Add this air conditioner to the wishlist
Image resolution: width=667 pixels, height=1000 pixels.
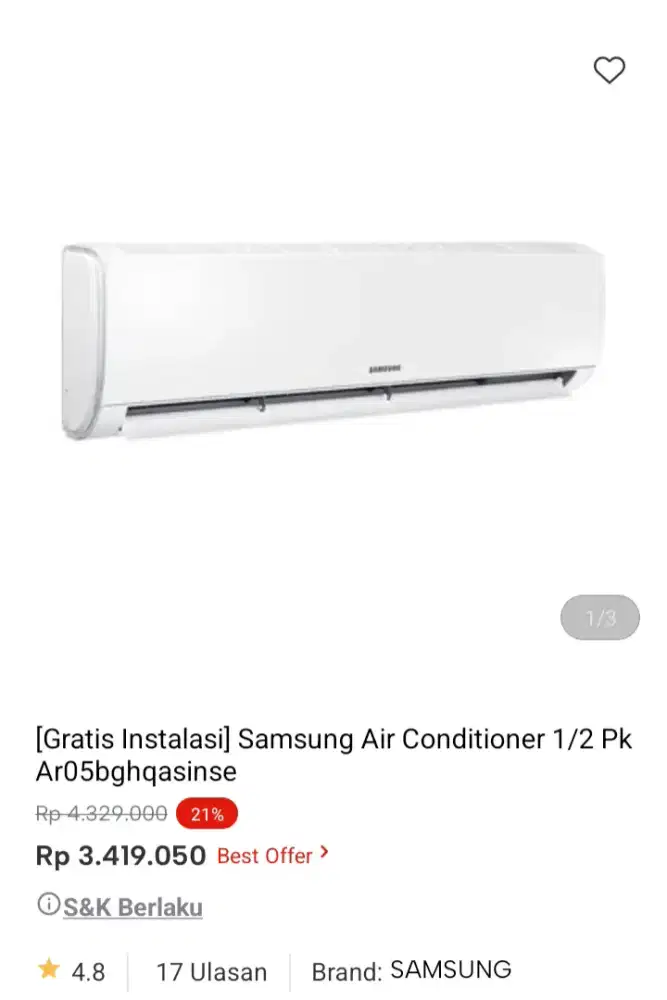click(x=609, y=70)
